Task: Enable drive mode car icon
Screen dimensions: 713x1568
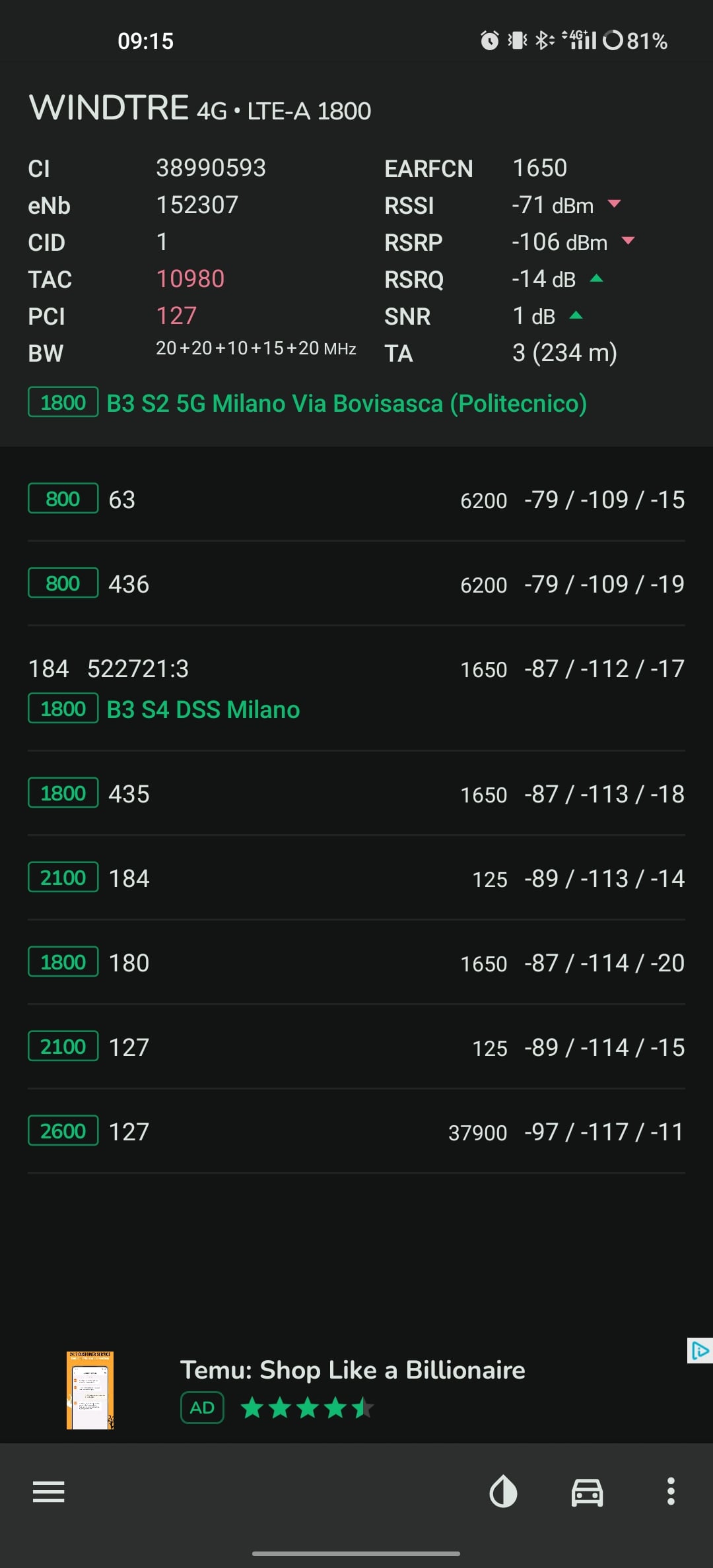Action: click(587, 1492)
